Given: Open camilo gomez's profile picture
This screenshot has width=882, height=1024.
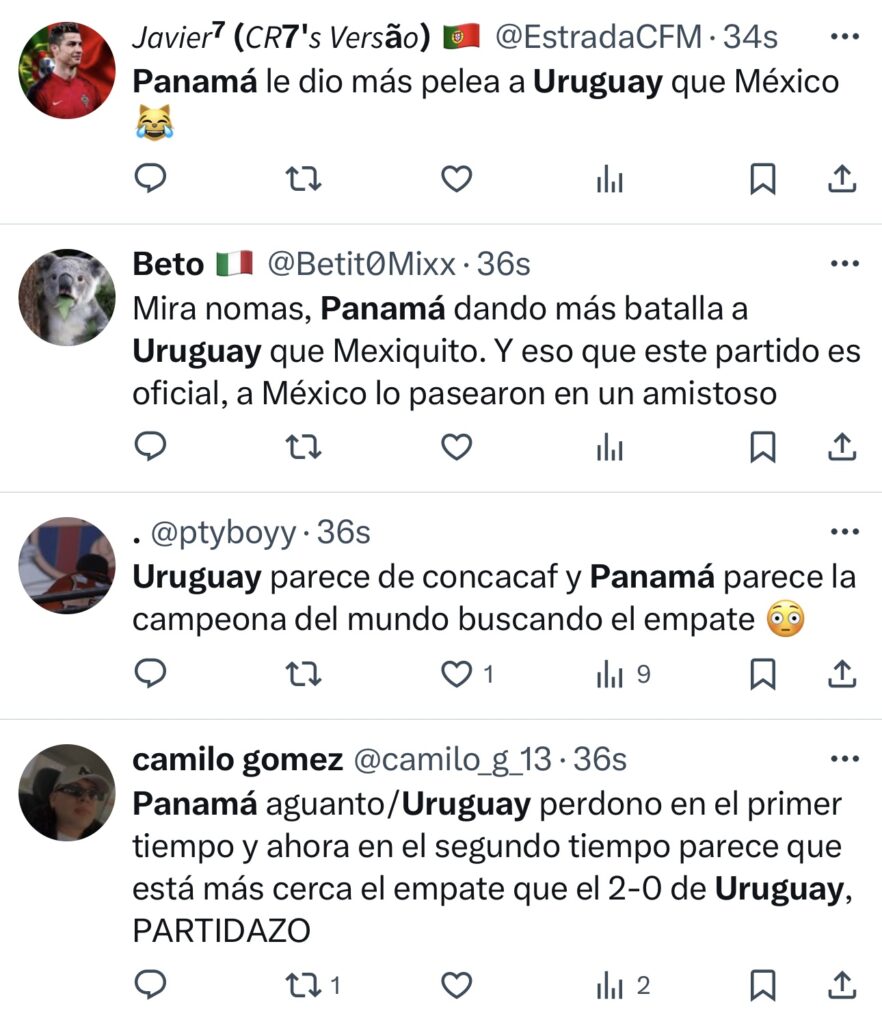Looking at the screenshot, I should [x=67, y=792].
